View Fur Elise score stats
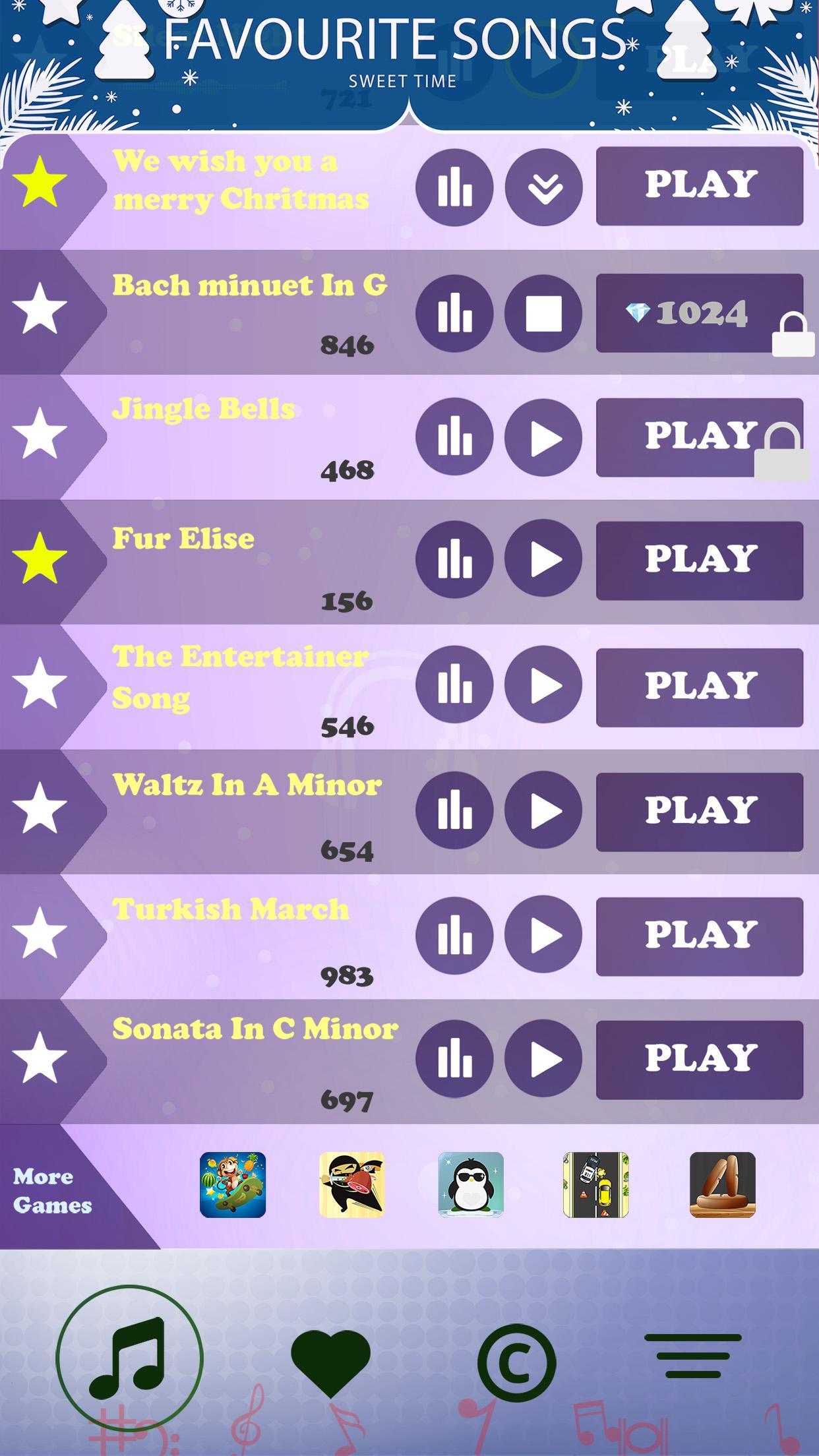The image size is (819, 1456). coord(454,559)
